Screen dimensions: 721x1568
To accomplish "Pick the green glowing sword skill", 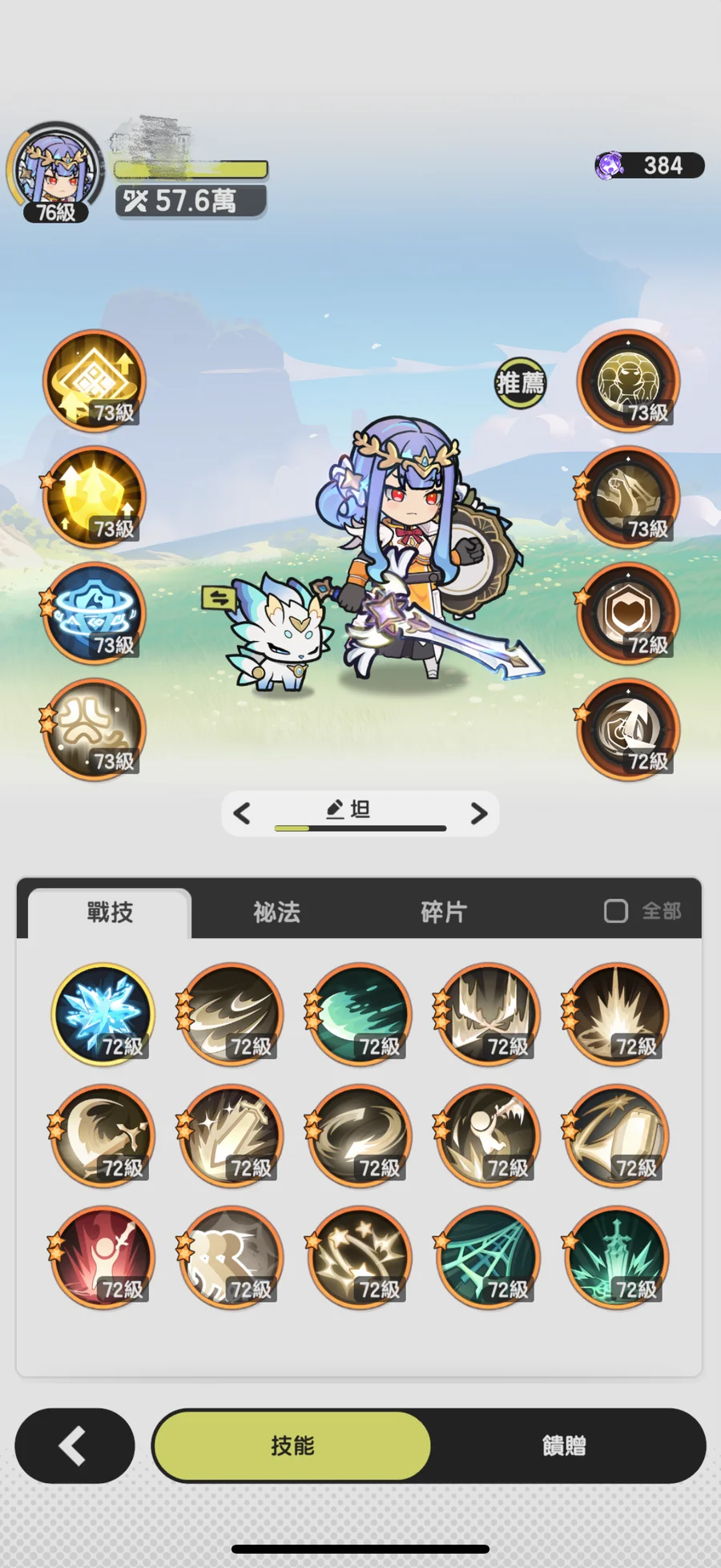I will point(616,1257).
